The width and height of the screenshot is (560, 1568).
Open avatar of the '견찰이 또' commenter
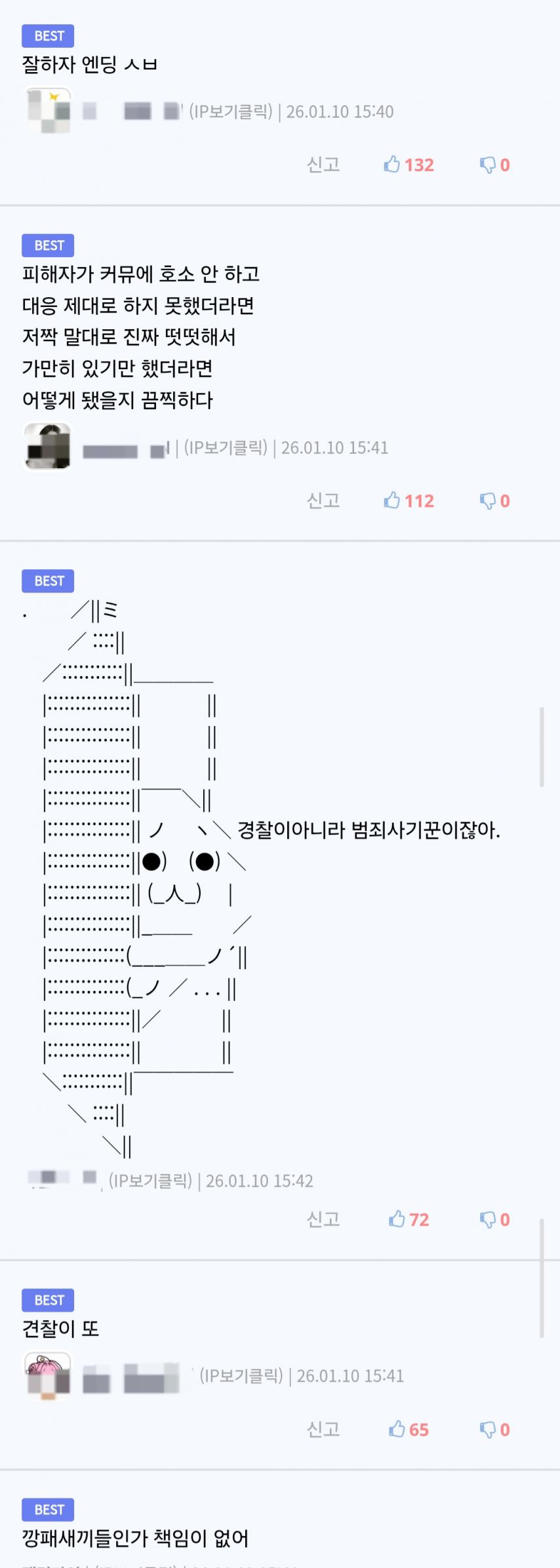point(47,1375)
